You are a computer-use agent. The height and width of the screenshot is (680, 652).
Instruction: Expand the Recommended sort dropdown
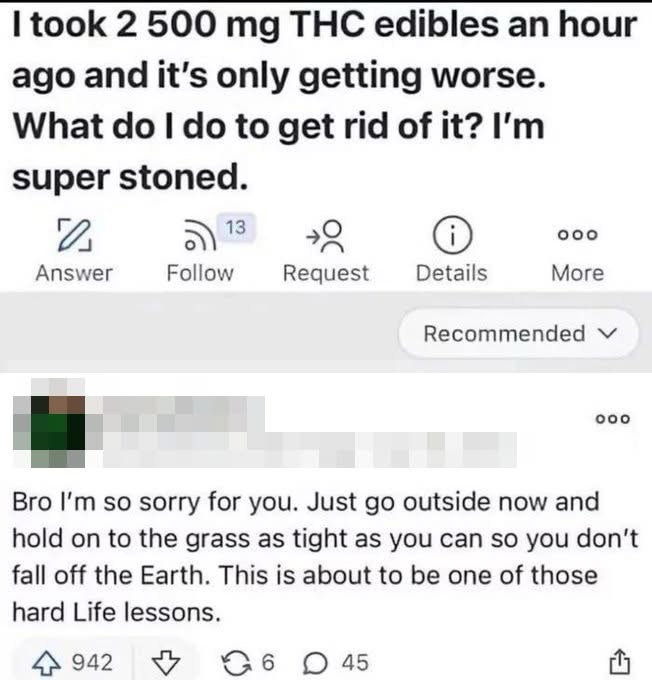pyautogui.click(x=516, y=334)
